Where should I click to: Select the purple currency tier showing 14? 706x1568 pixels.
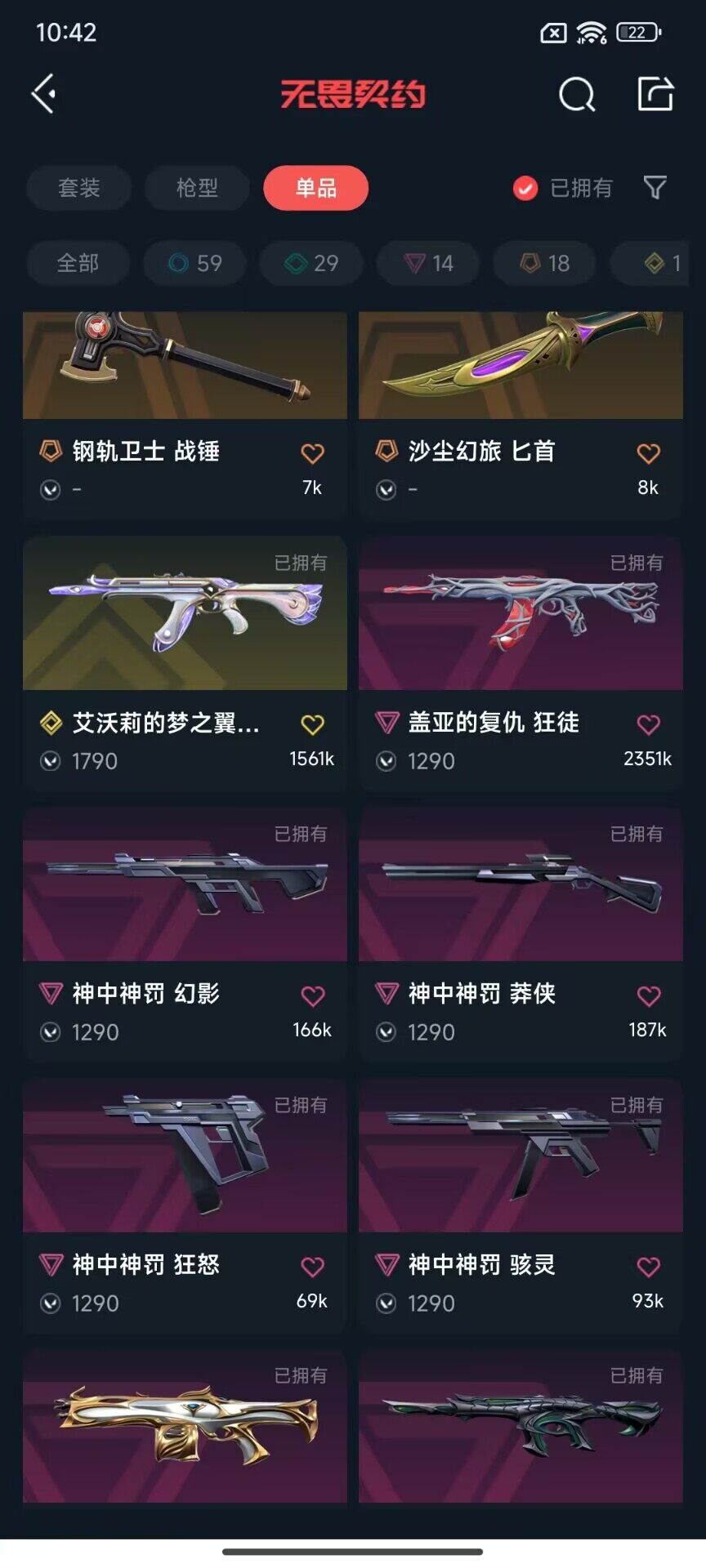click(427, 263)
